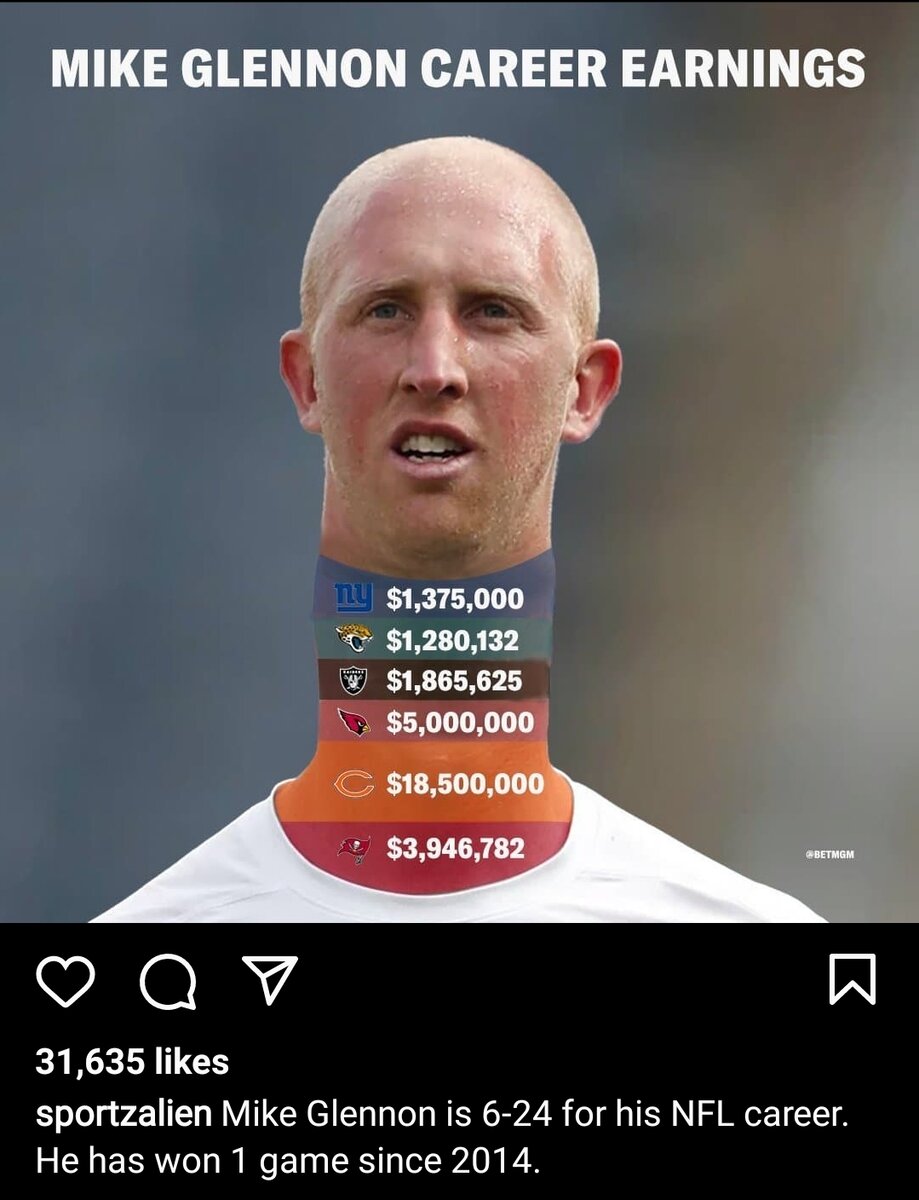Share the post via paper plane icon
919x1200 pixels.
[x=269, y=979]
